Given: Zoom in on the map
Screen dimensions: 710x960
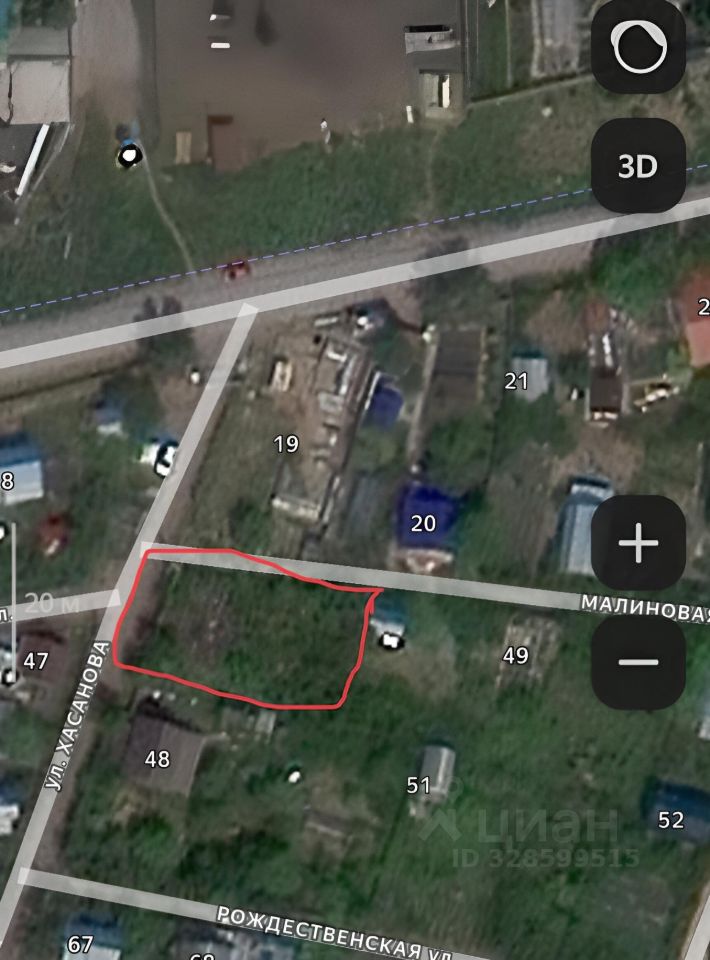Looking at the screenshot, I should [638, 543].
